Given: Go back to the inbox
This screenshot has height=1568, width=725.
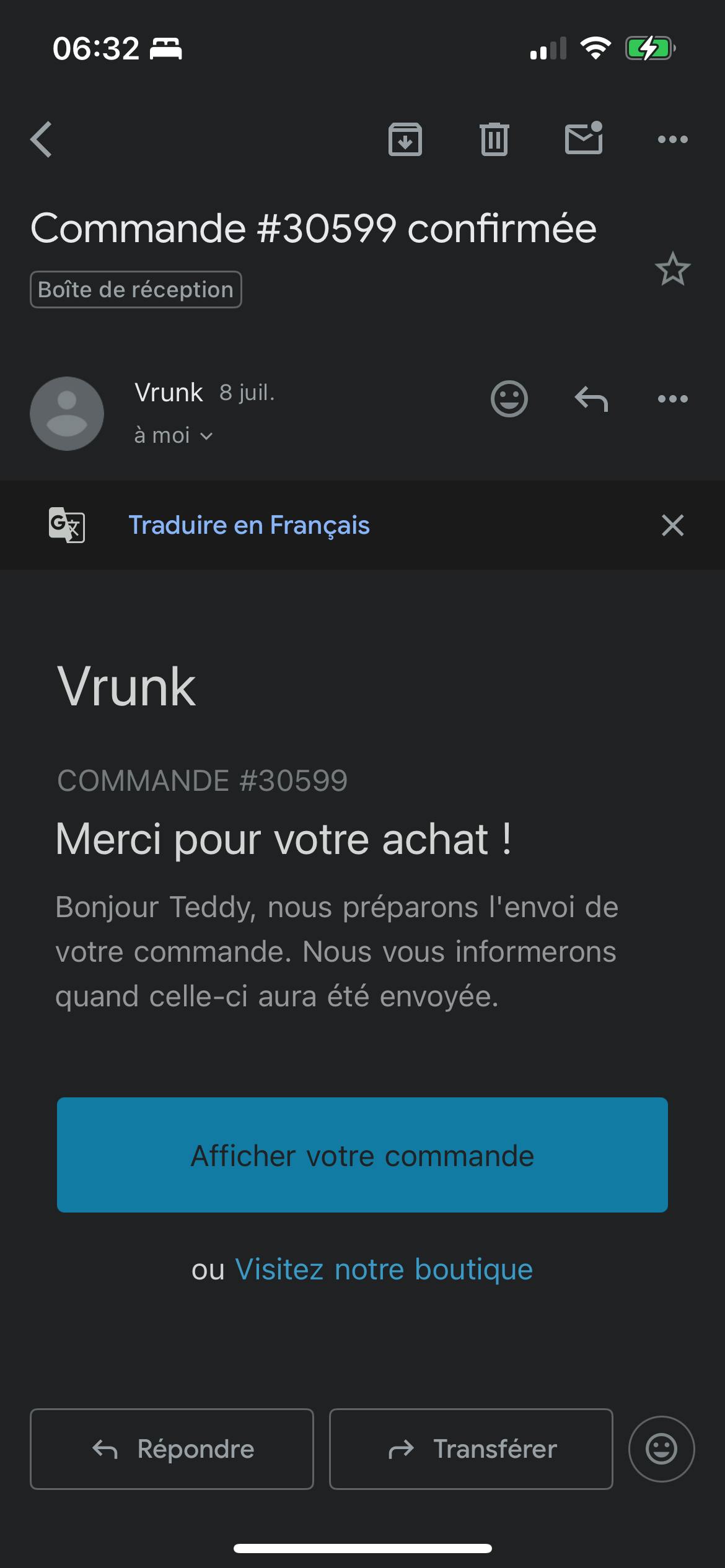Looking at the screenshot, I should 42,139.
